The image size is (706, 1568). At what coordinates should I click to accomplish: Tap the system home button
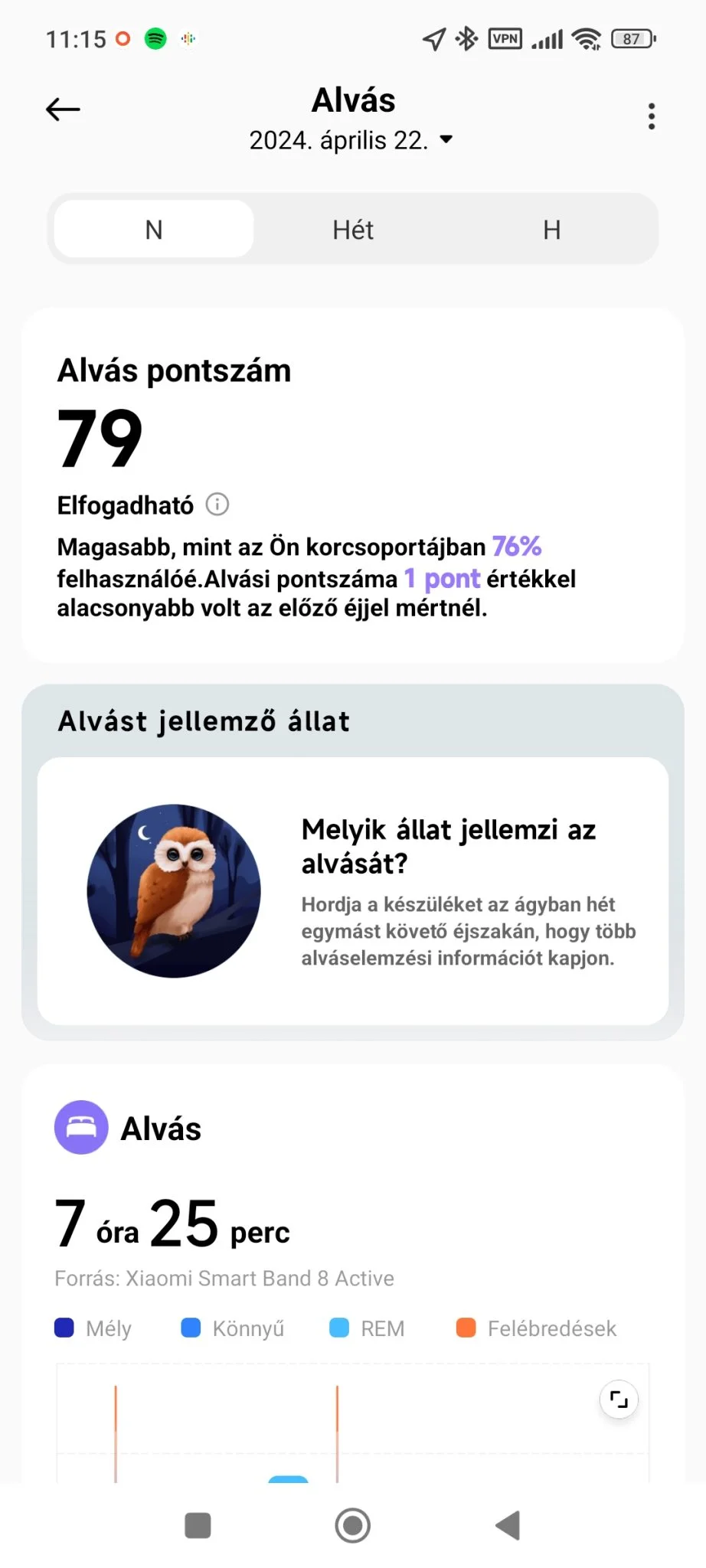click(x=353, y=1525)
